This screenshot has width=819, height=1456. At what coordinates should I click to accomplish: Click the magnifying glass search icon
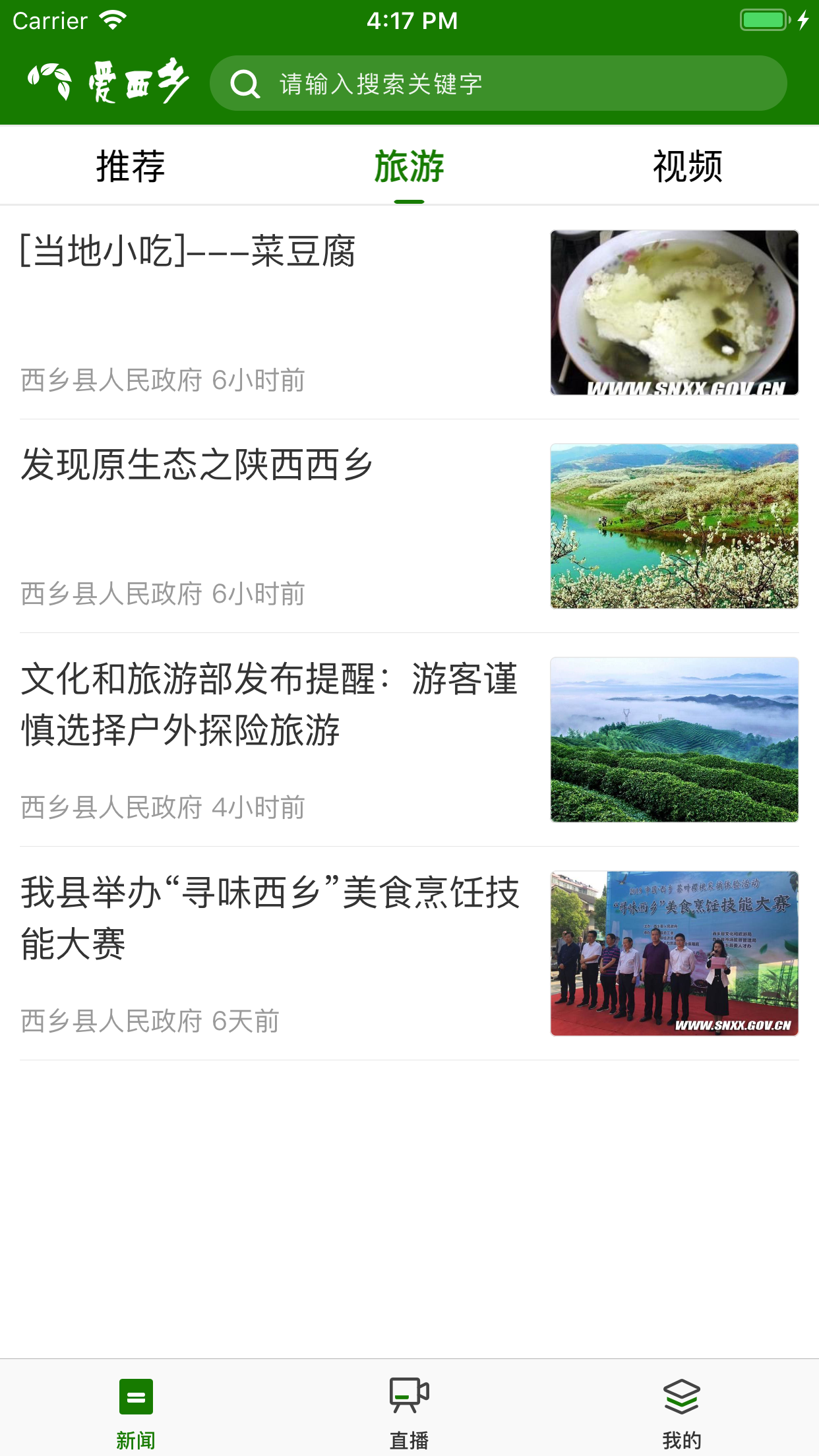[x=245, y=82]
